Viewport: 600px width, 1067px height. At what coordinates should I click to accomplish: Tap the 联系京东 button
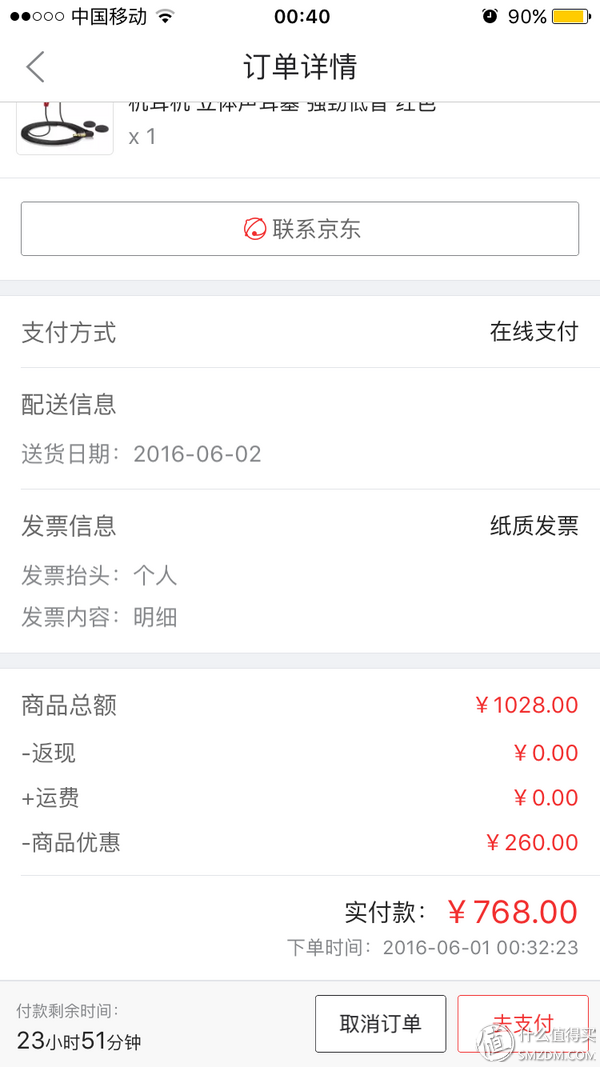click(x=300, y=229)
